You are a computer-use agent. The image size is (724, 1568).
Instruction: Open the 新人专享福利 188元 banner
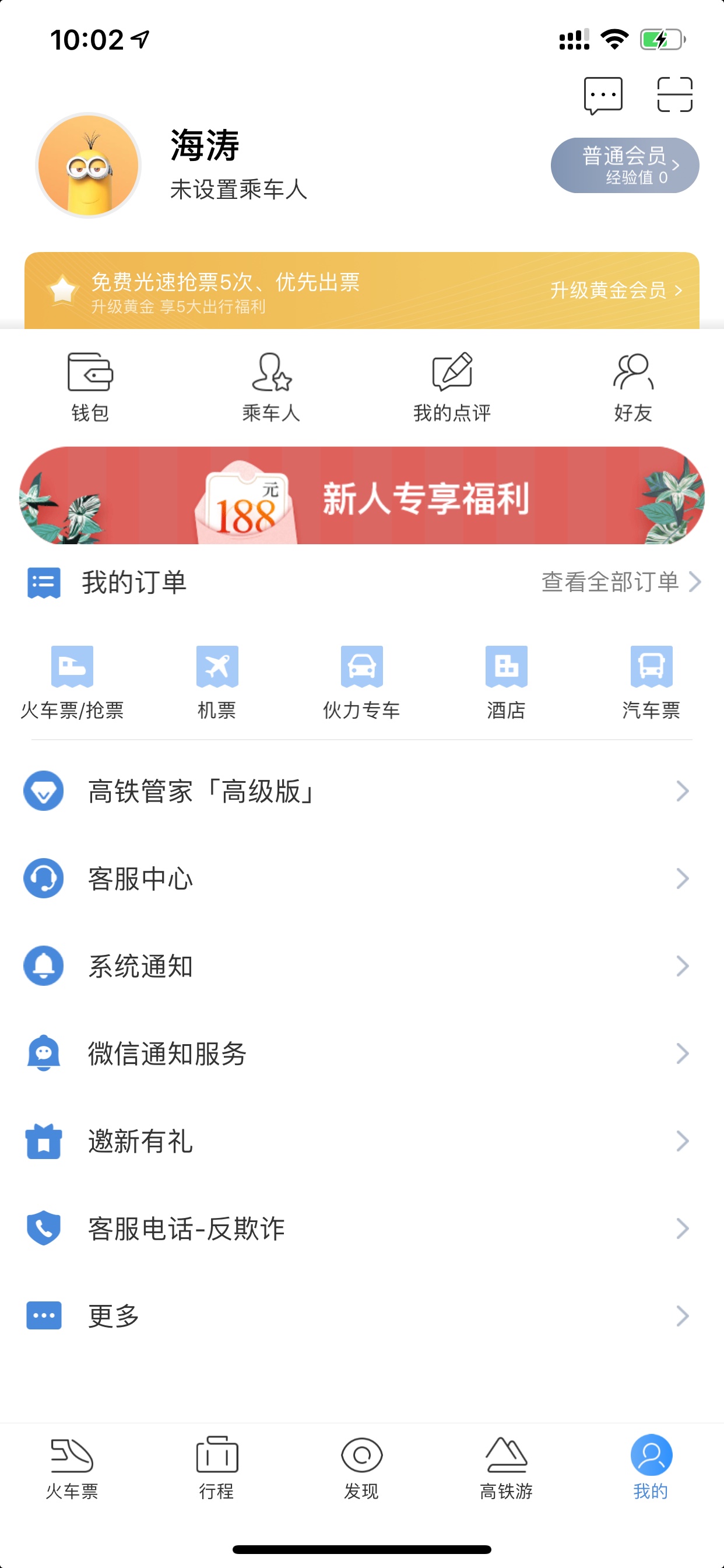pos(362,495)
